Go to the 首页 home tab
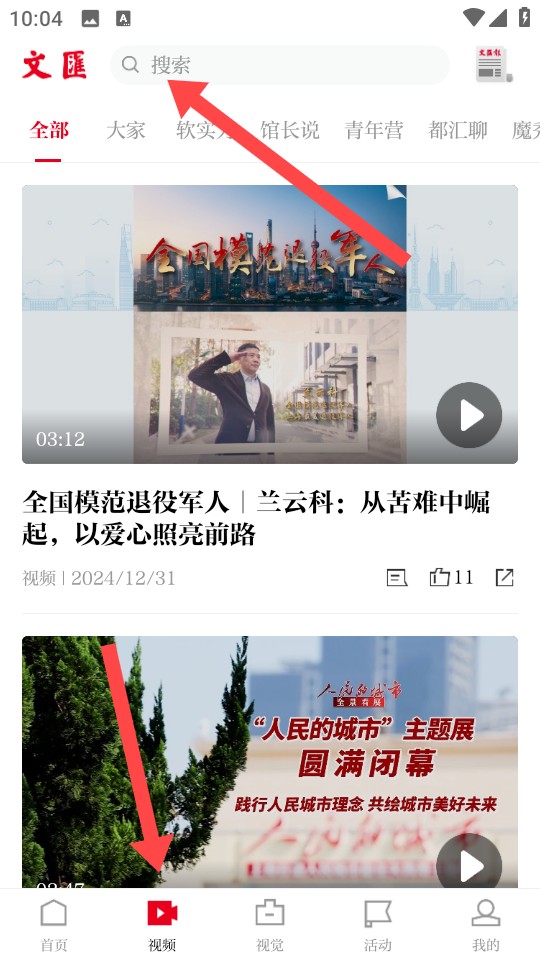540x960 pixels. tap(54, 924)
